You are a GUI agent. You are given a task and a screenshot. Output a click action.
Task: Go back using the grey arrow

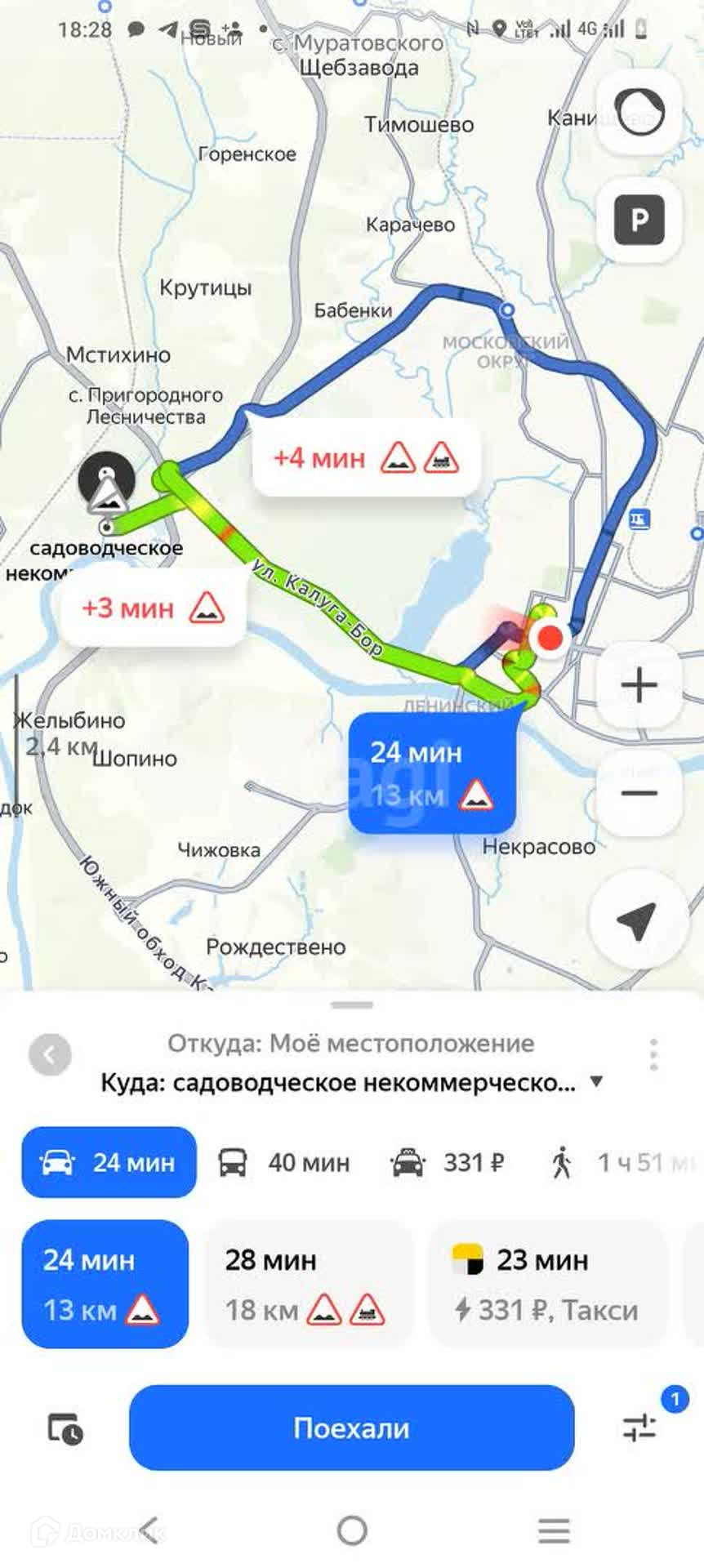click(x=50, y=1054)
